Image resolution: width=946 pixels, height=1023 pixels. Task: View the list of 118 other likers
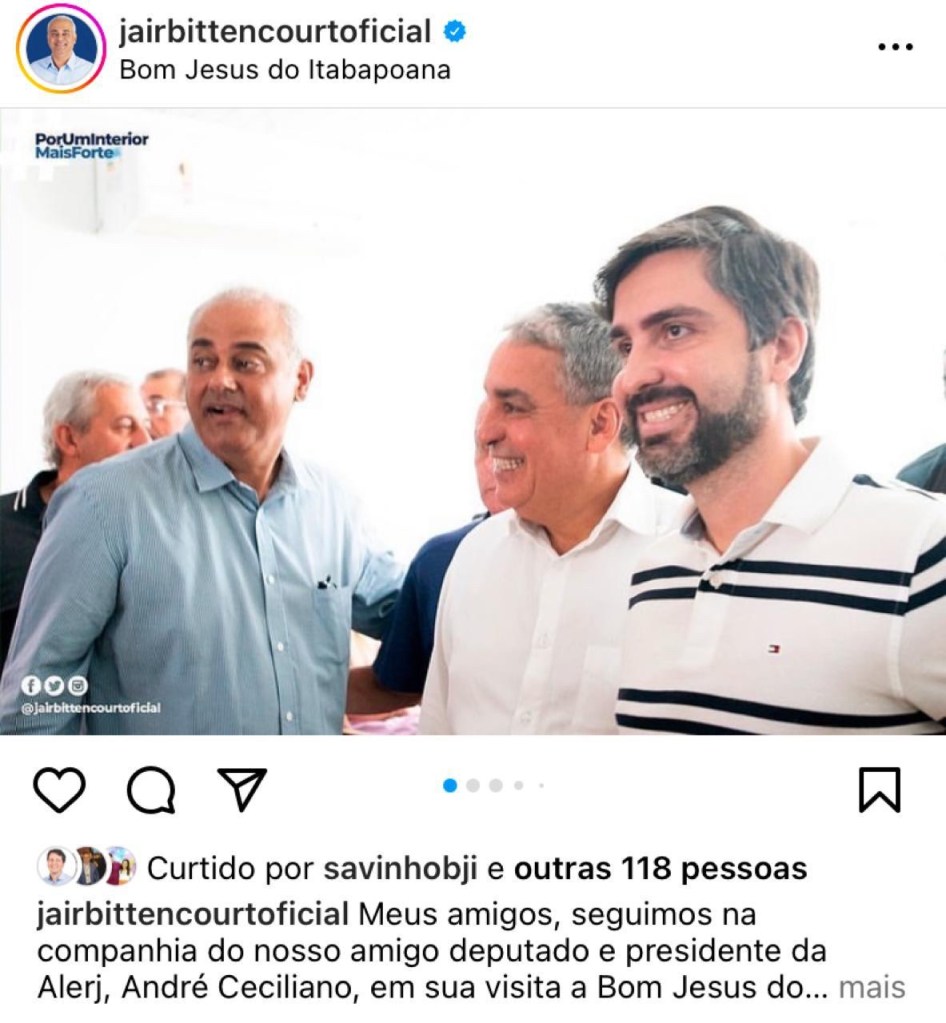coord(660,869)
